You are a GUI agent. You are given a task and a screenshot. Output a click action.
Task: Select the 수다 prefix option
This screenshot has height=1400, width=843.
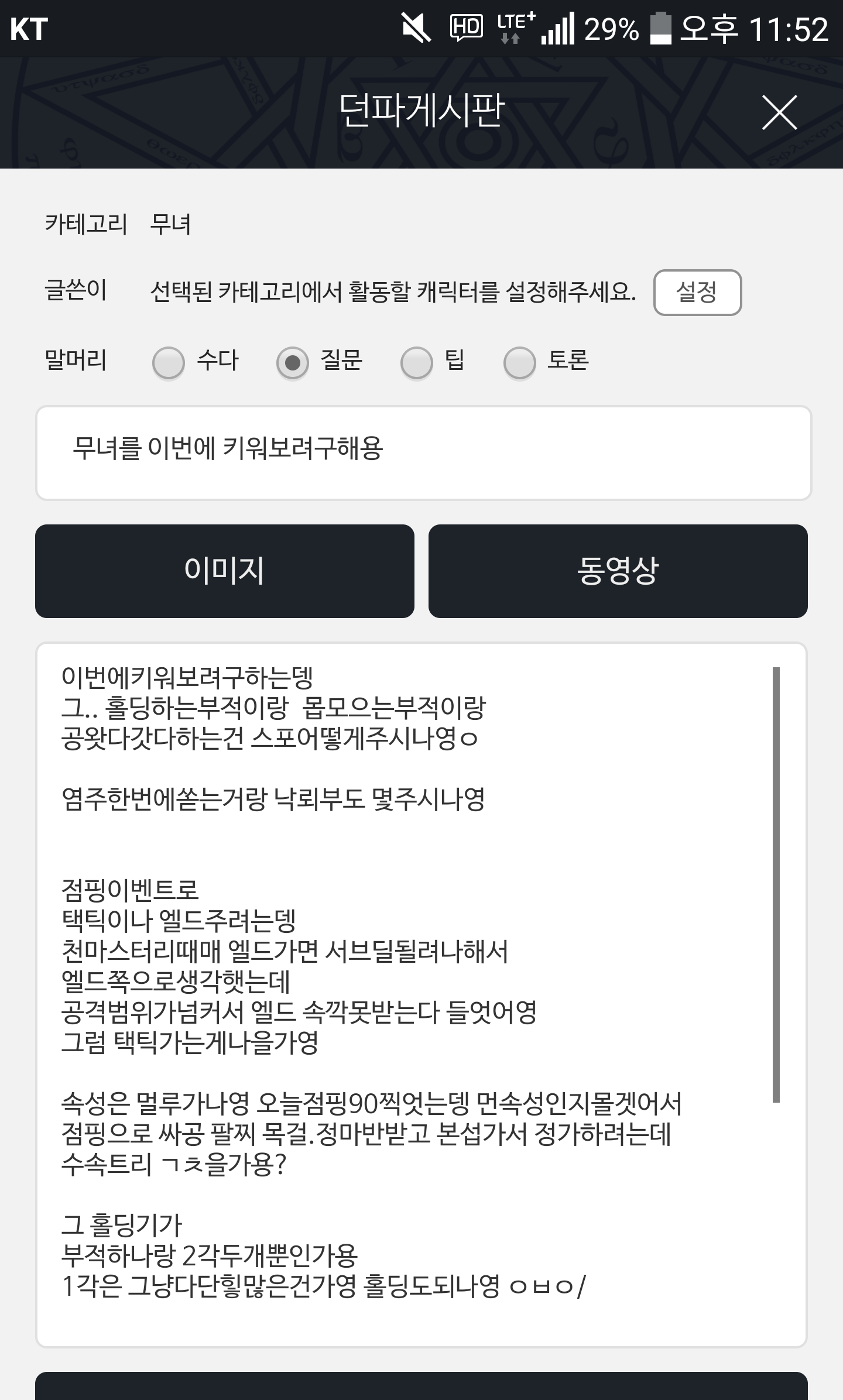coord(169,362)
